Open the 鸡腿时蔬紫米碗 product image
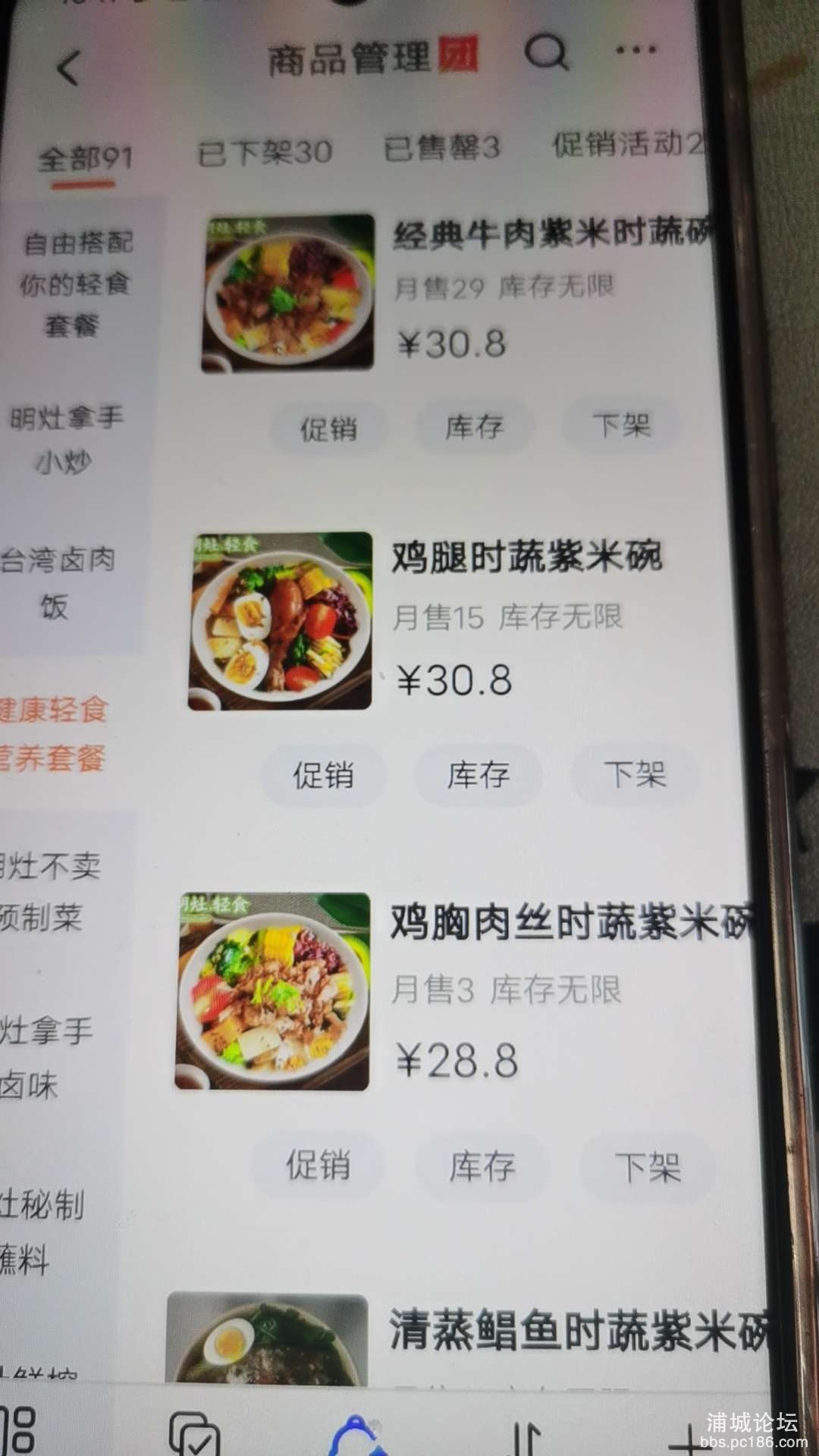819x1456 pixels. 281,621
